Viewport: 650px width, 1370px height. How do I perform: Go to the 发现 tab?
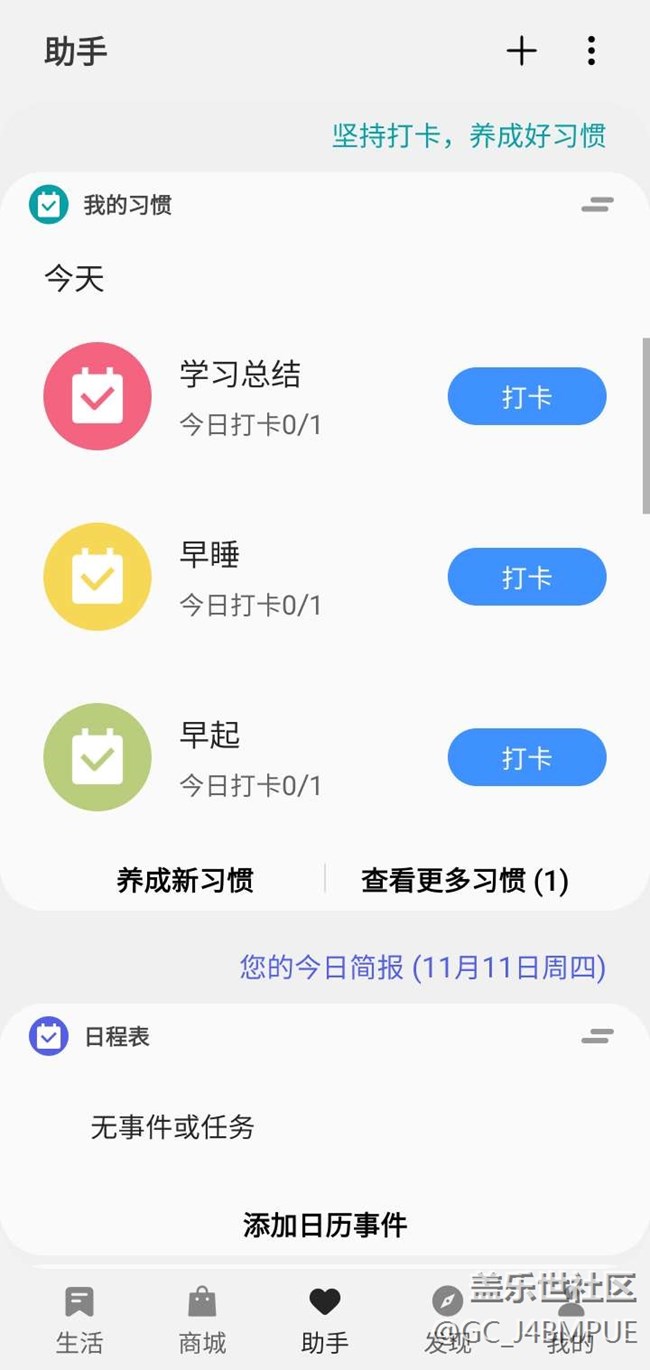click(x=447, y=1320)
